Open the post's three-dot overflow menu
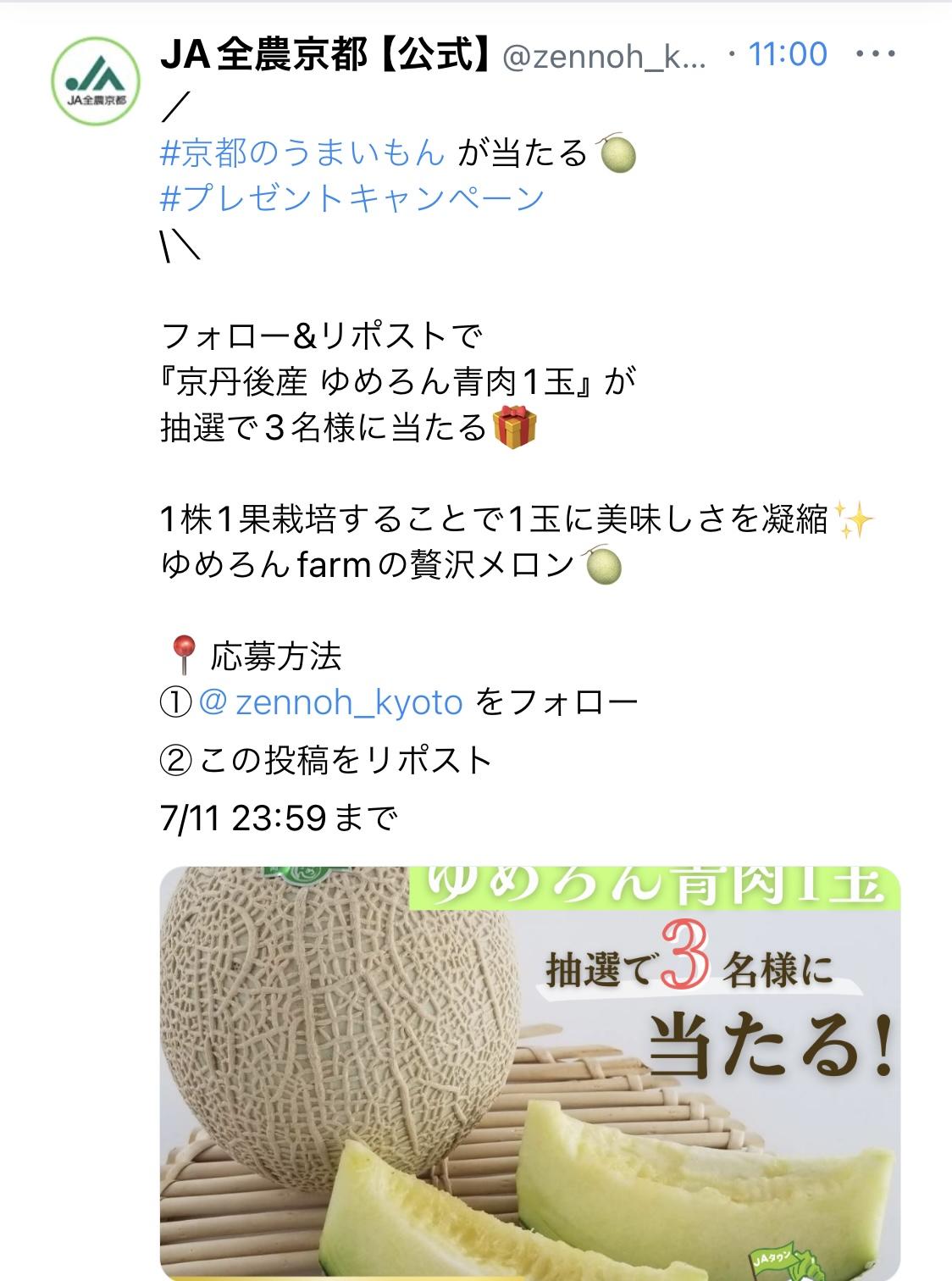This screenshot has width=952, height=1281. pyautogui.click(x=876, y=54)
